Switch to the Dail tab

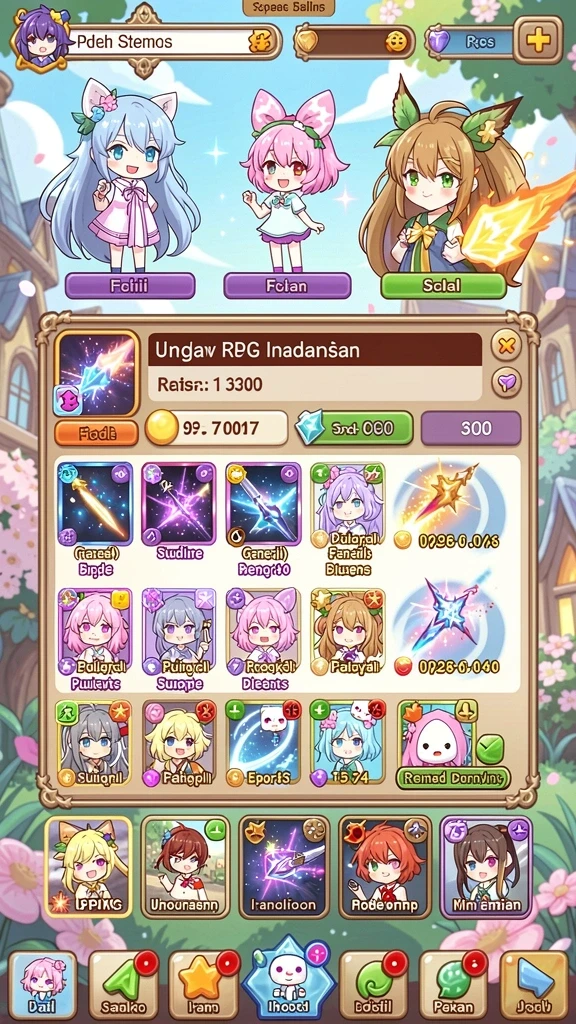[43, 985]
